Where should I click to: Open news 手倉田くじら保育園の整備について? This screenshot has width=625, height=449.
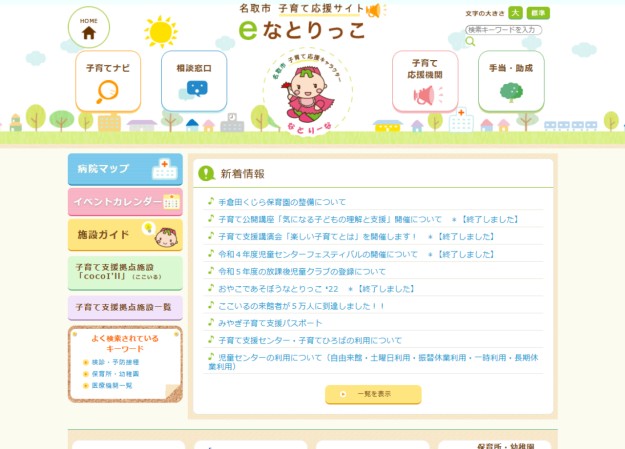[x=282, y=202]
